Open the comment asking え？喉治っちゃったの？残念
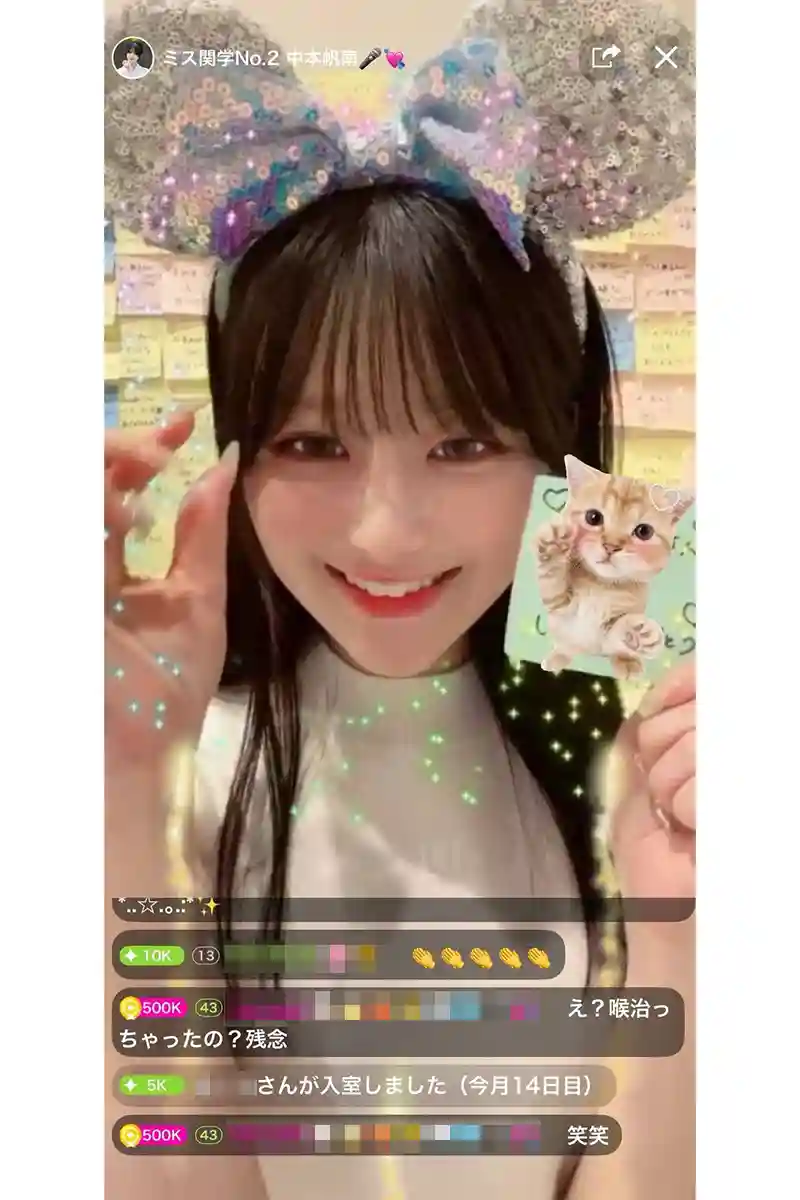The width and height of the screenshot is (800, 1200). (398, 1022)
